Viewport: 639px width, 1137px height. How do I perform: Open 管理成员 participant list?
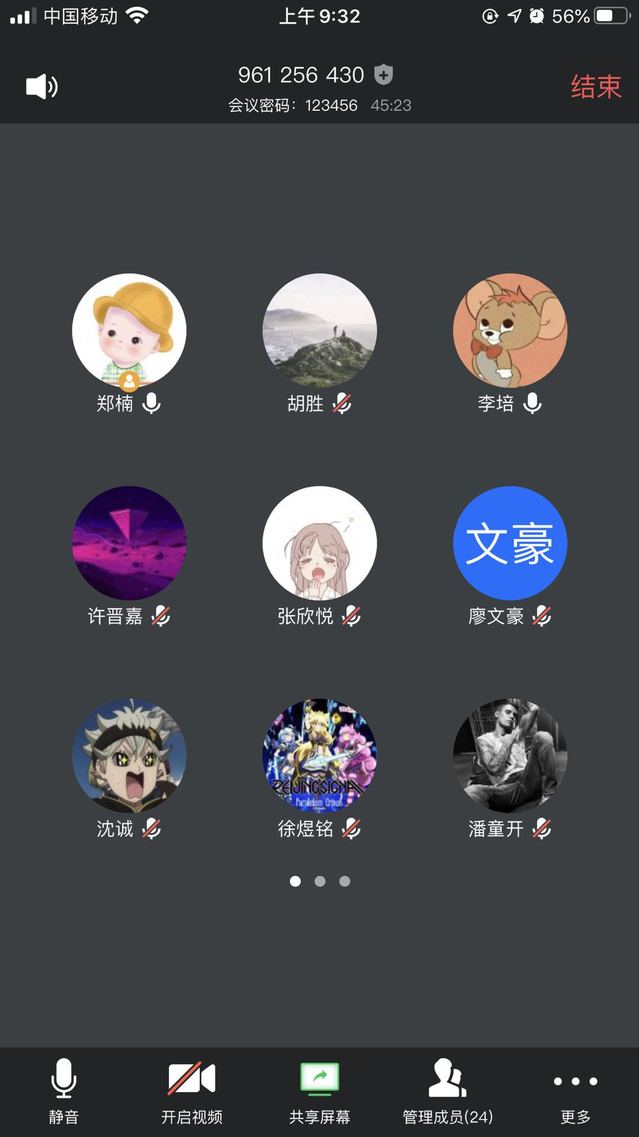[447, 1091]
